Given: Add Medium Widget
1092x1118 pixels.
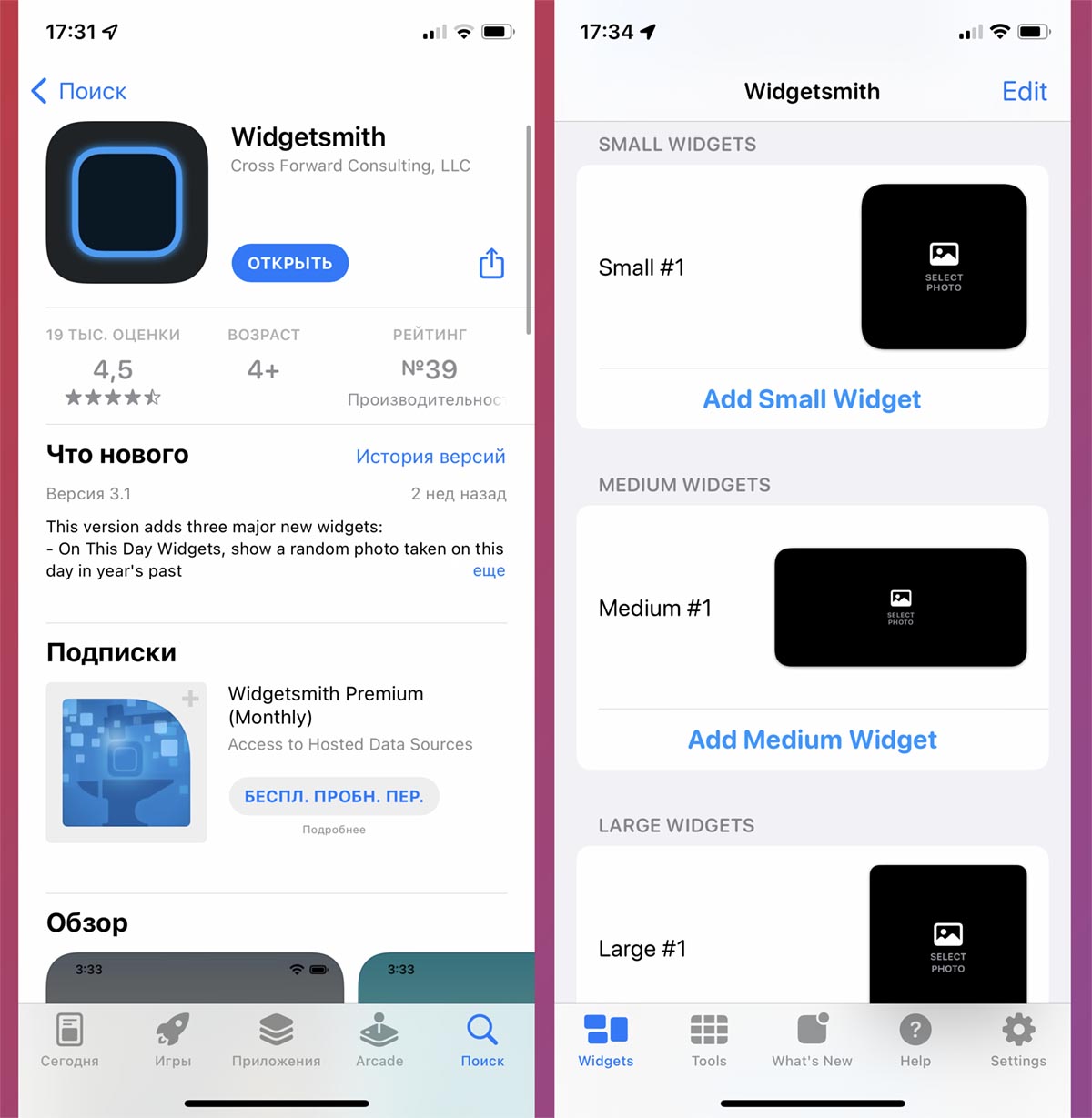Looking at the screenshot, I should 812,740.
